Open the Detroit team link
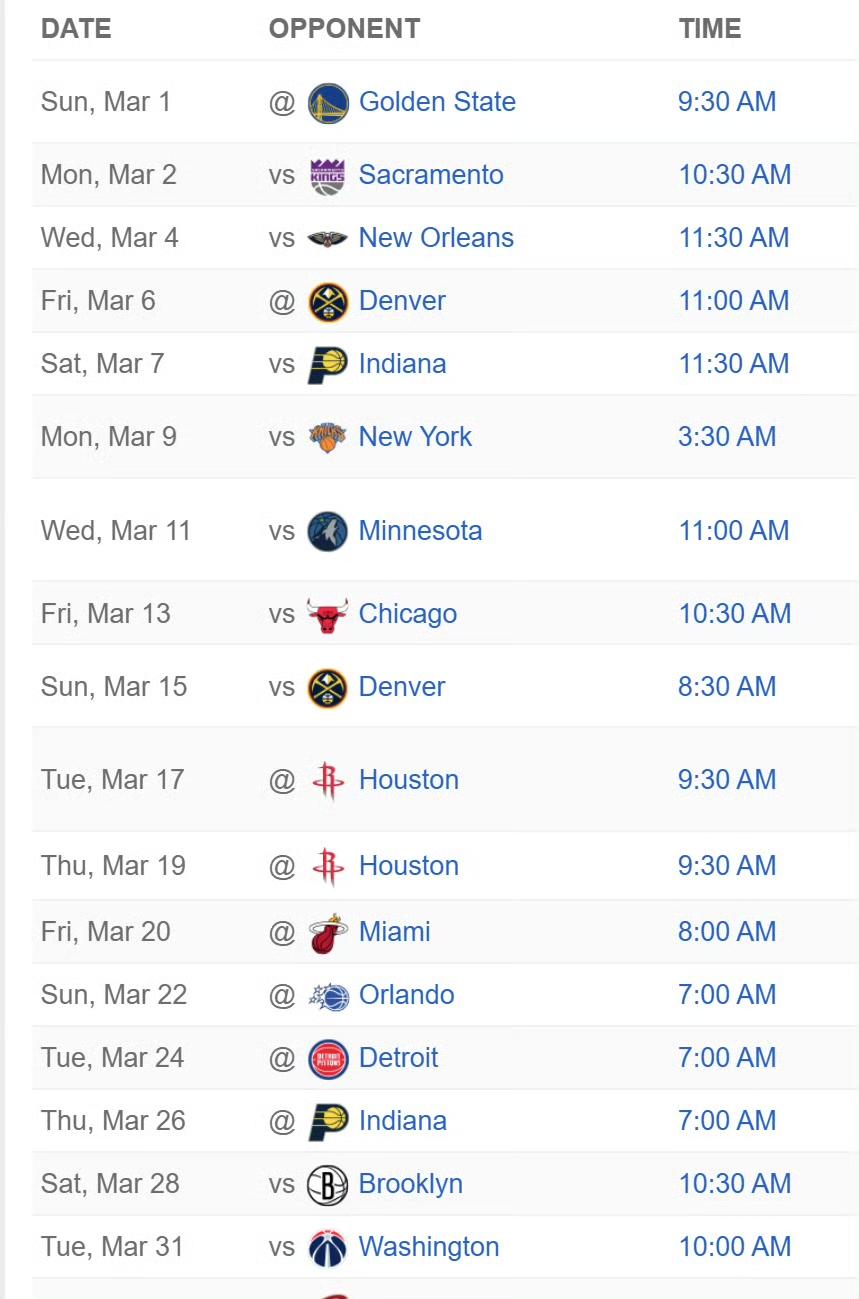This screenshot has width=859, height=1299. pos(398,1058)
